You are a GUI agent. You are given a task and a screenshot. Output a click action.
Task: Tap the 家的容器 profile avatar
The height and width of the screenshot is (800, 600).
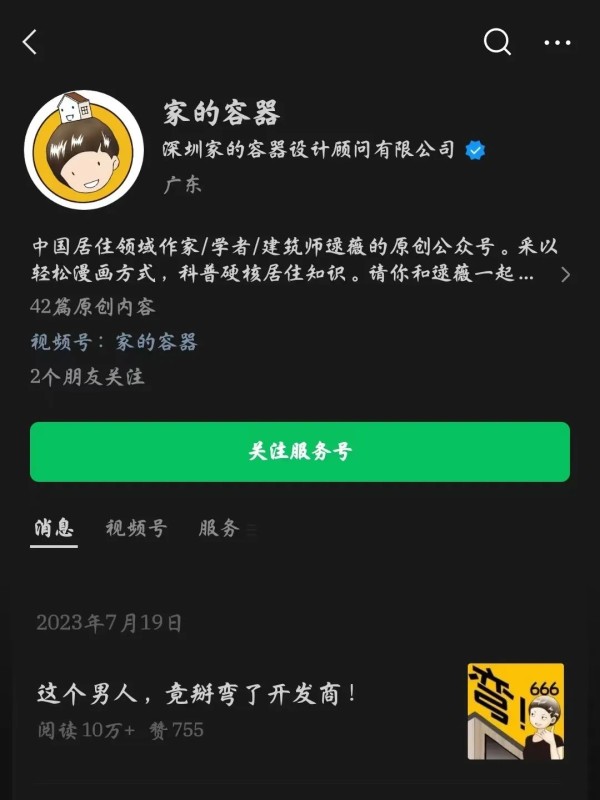[x=84, y=150]
